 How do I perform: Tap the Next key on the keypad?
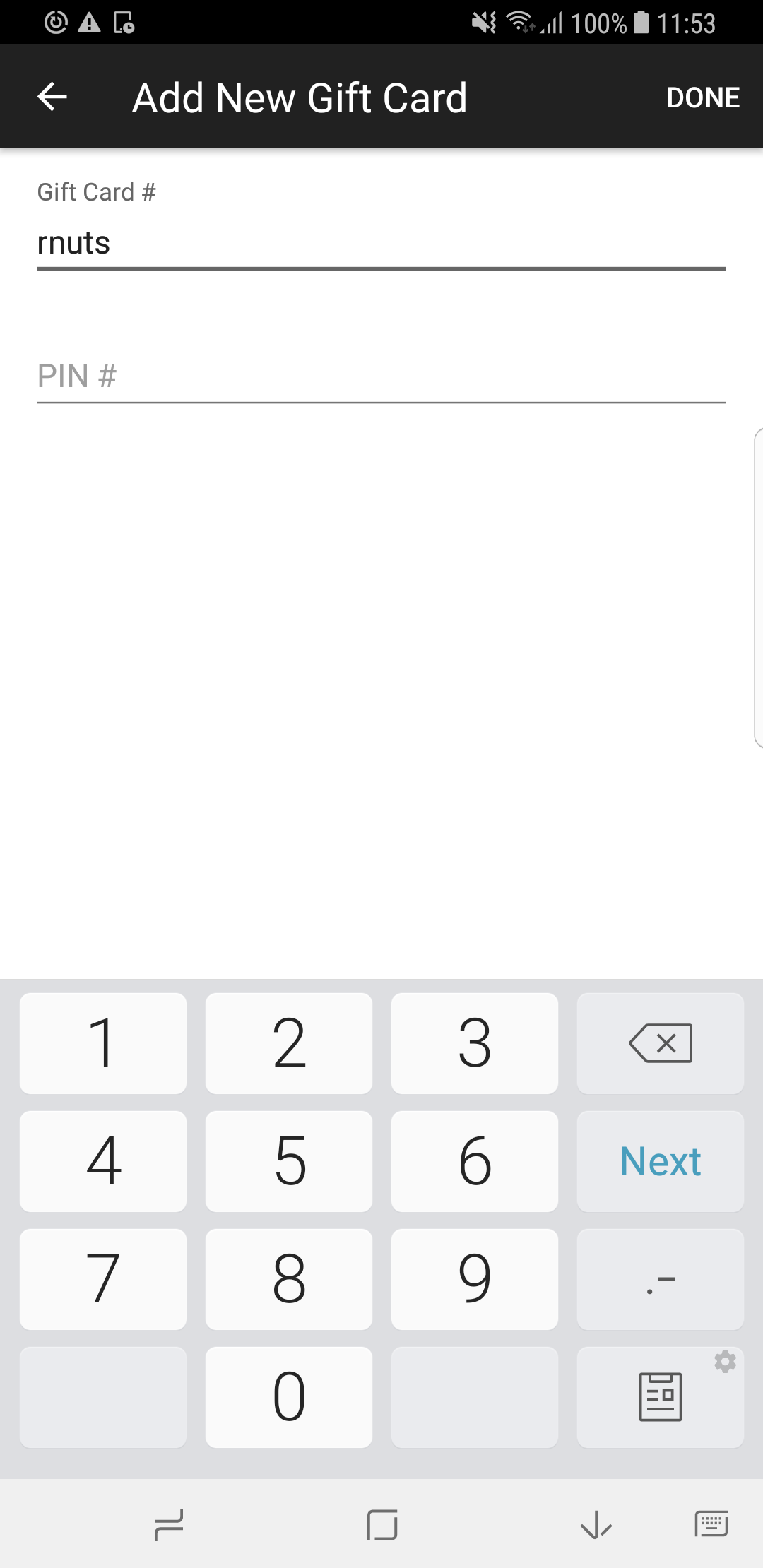click(x=661, y=1161)
